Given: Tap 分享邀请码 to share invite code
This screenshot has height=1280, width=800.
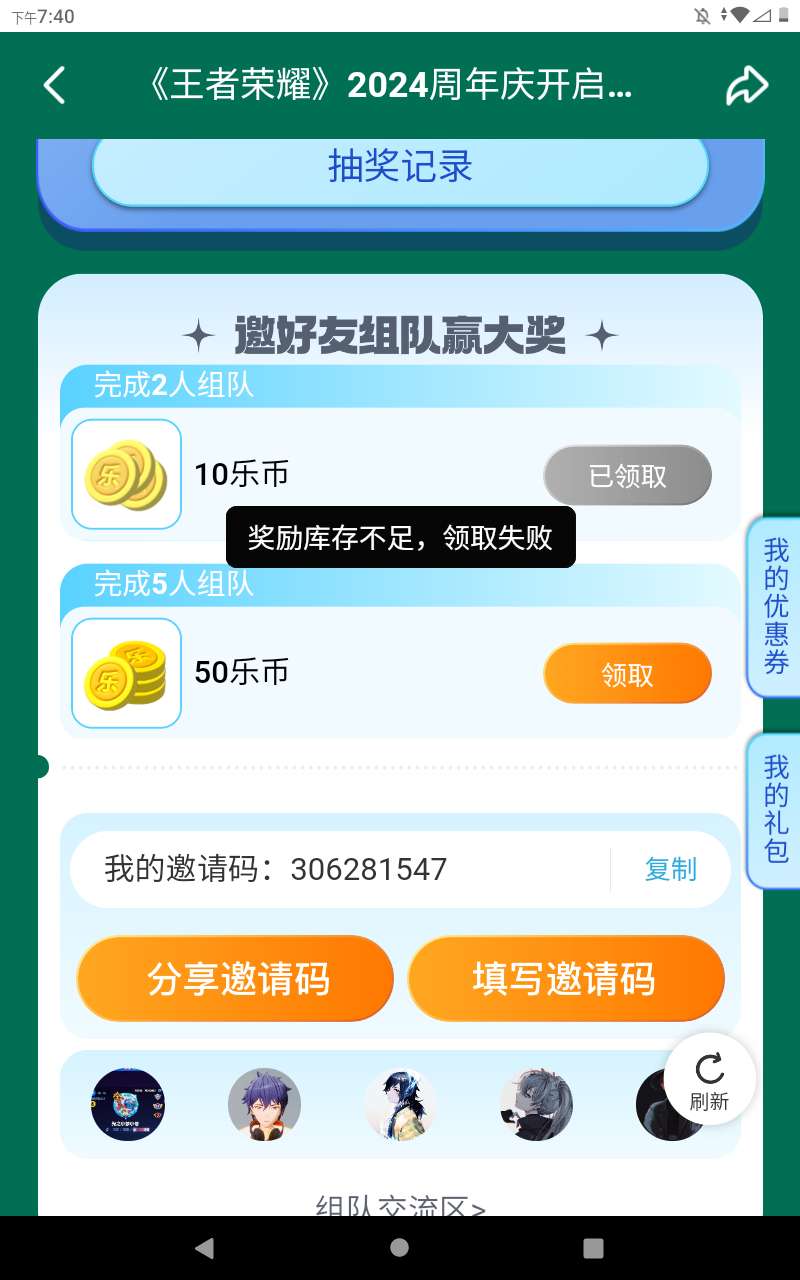Looking at the screenshot, I should [236, 979].
